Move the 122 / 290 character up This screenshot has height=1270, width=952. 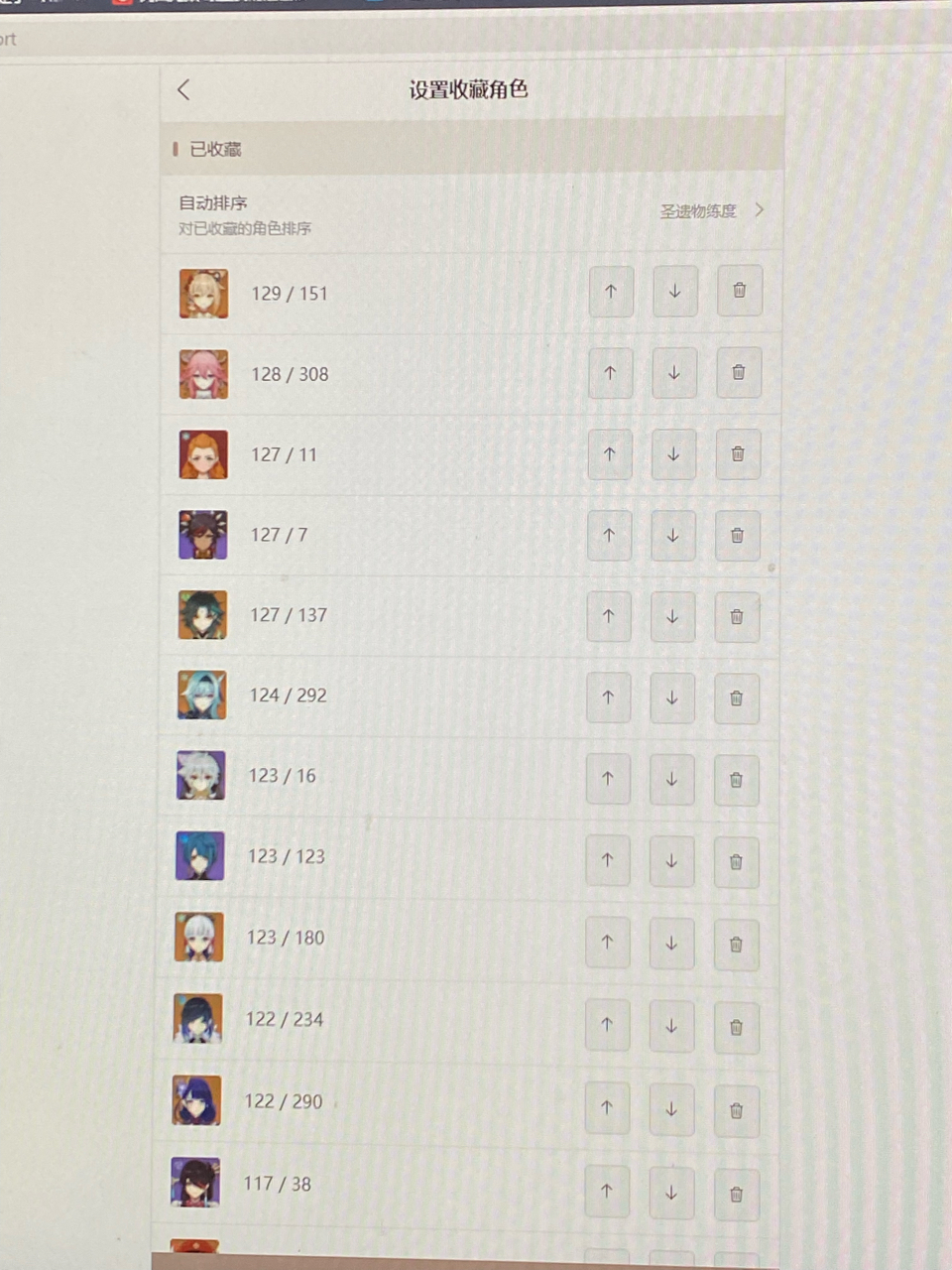click(607, 1109)
